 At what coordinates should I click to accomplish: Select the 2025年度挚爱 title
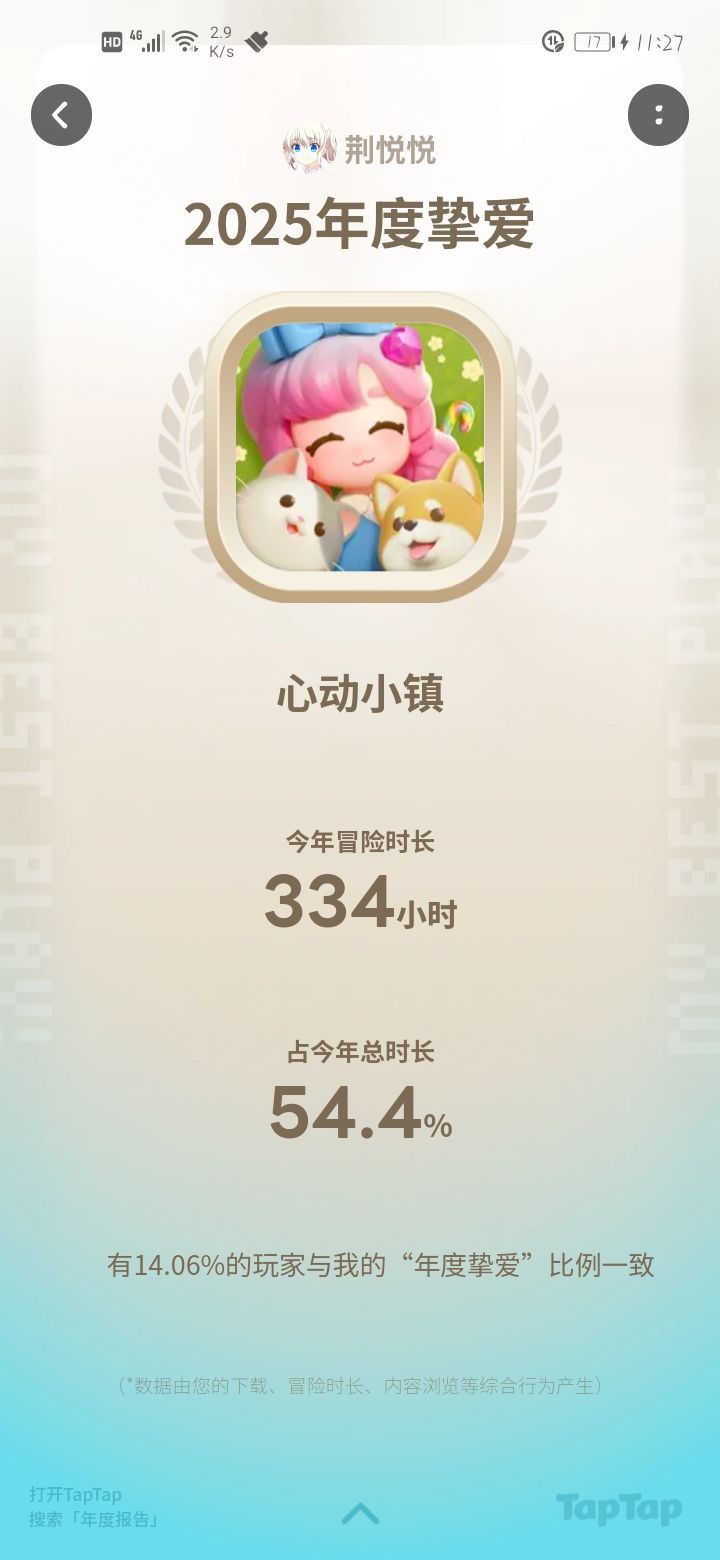click(360, 226)
